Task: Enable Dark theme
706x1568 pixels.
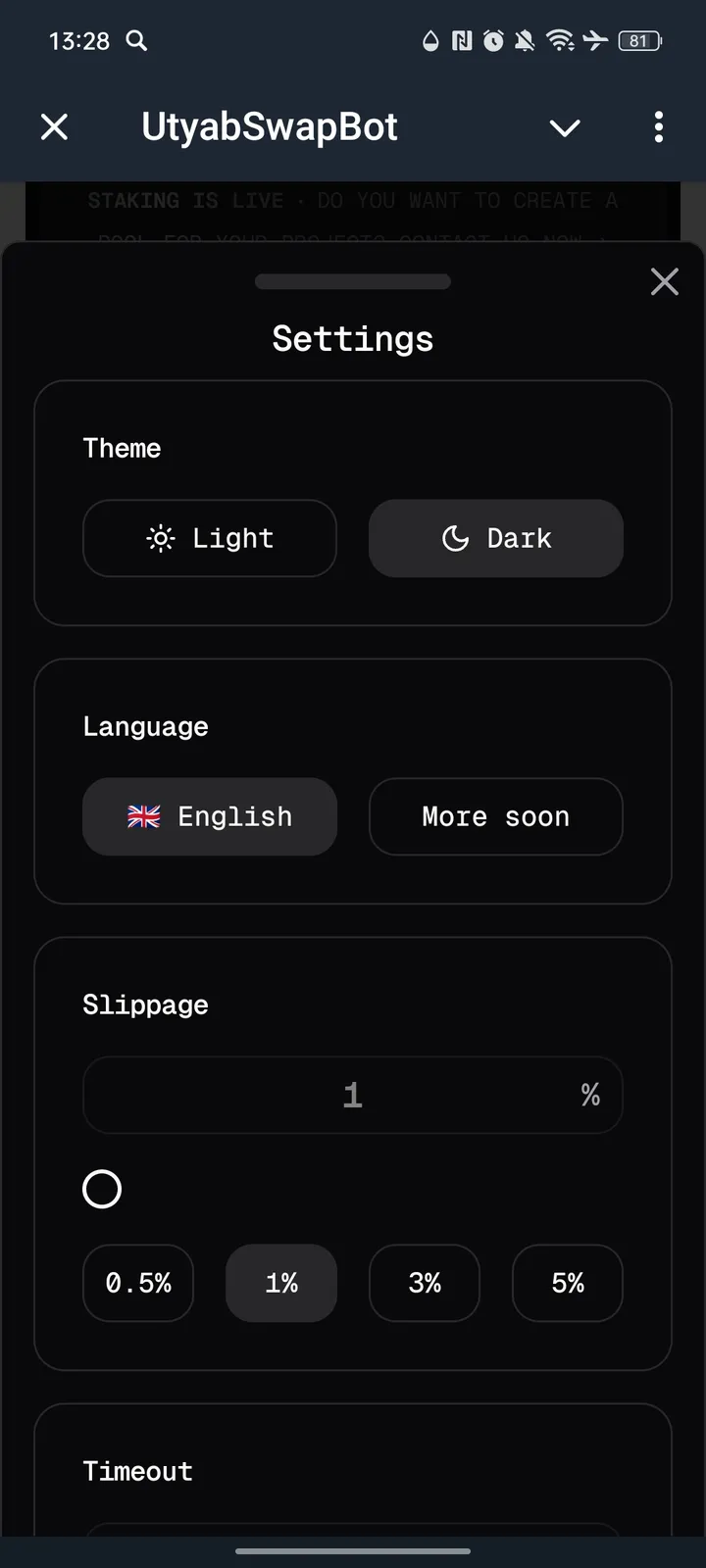Action: 495,538
